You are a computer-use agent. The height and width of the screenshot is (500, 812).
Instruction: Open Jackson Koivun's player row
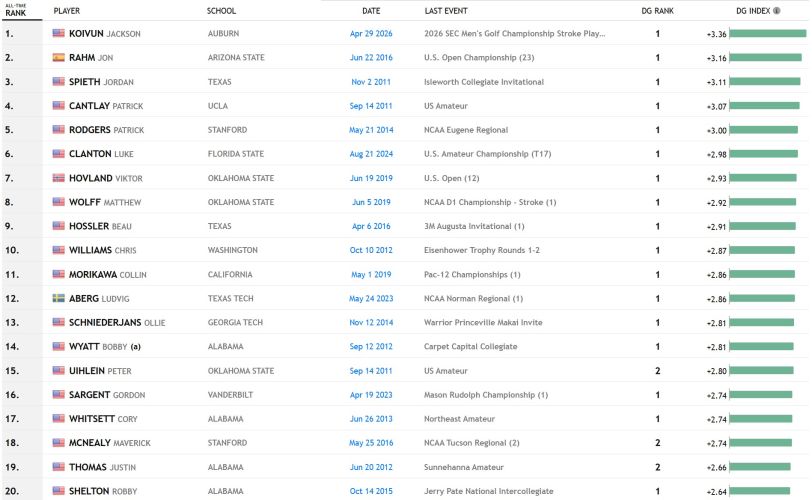pos(404,34)
